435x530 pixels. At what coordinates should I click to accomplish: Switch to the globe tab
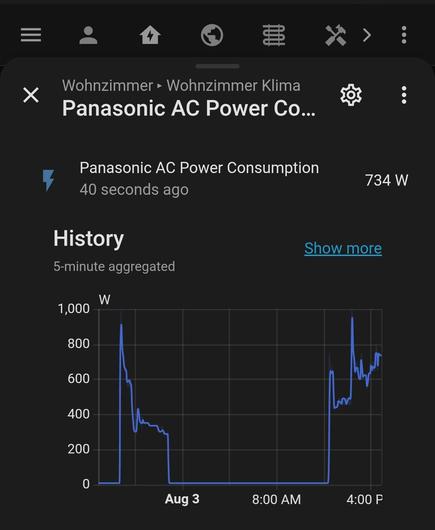point(212,35)
